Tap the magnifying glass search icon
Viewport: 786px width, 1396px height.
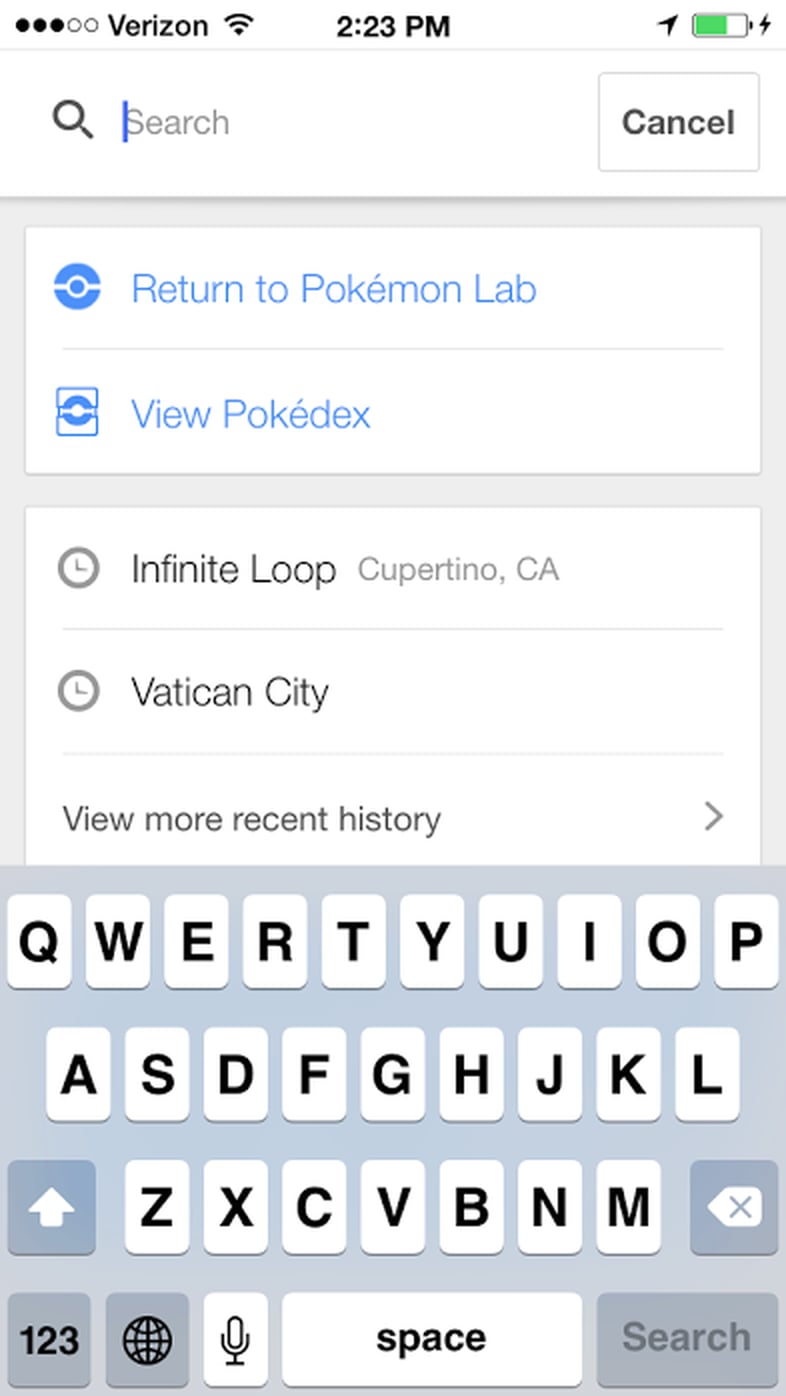tap(71, 120)
